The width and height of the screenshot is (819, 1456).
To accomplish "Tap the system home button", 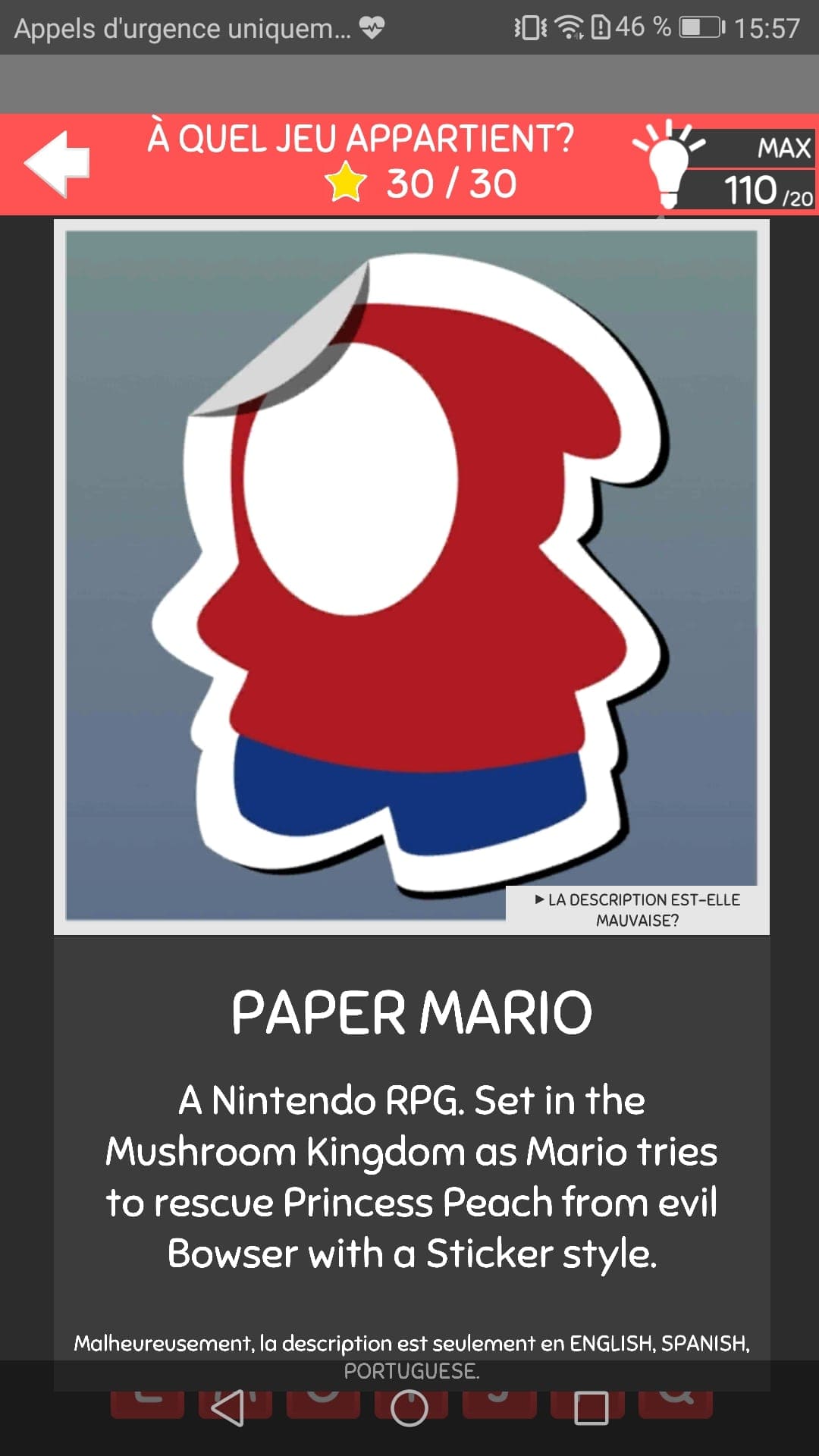I will (409, 1408).
